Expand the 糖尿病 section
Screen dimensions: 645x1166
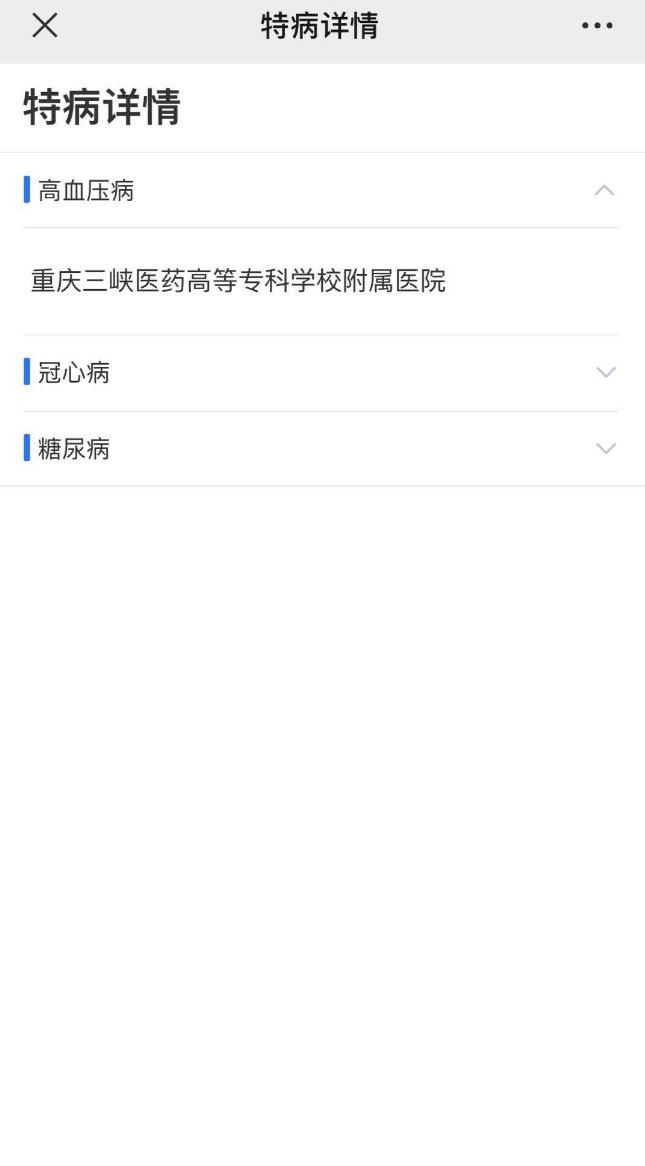tap(605, 448)
